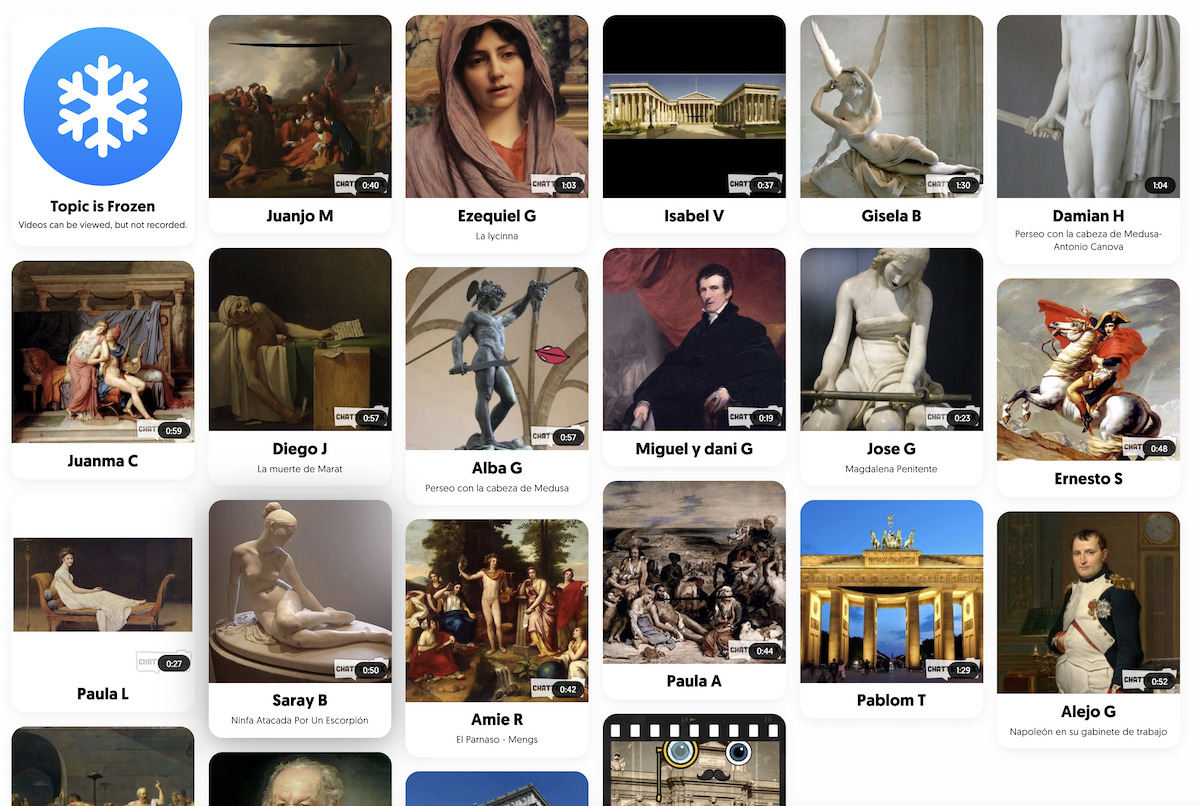Open Alejo G's Napoleón video
This screenshot has width=1200, height=806.
click(1088, 602)
